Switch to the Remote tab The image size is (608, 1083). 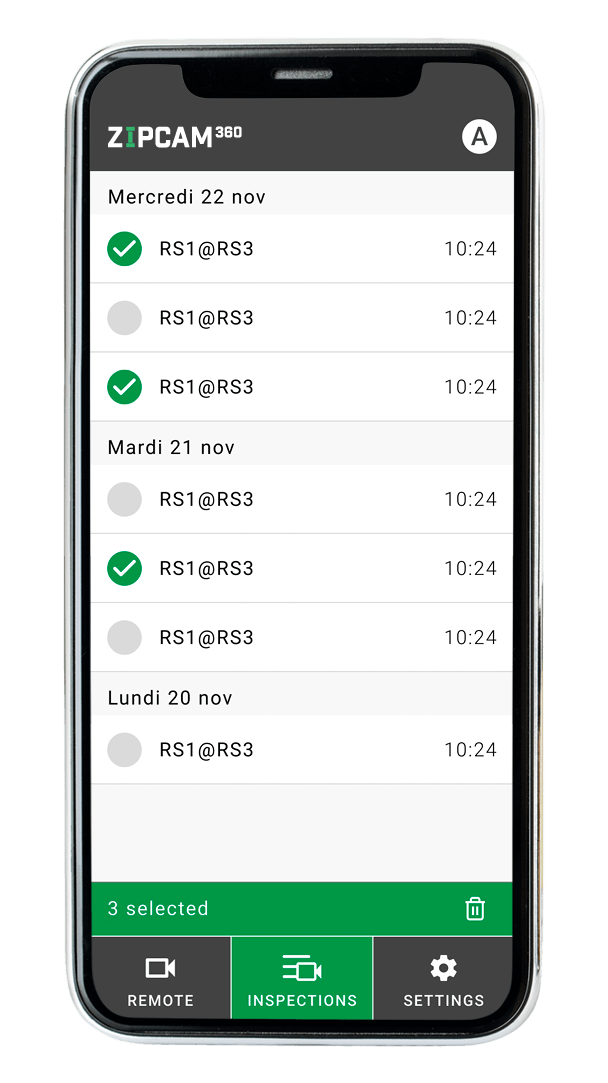[x=160, y=979]
